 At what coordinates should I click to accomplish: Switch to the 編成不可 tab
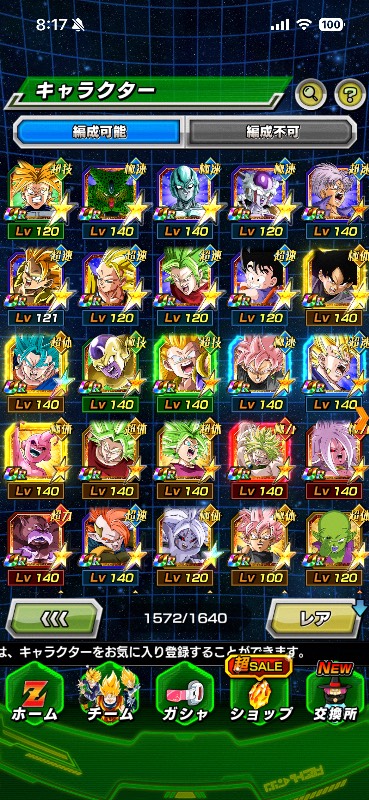coord(271,132)
